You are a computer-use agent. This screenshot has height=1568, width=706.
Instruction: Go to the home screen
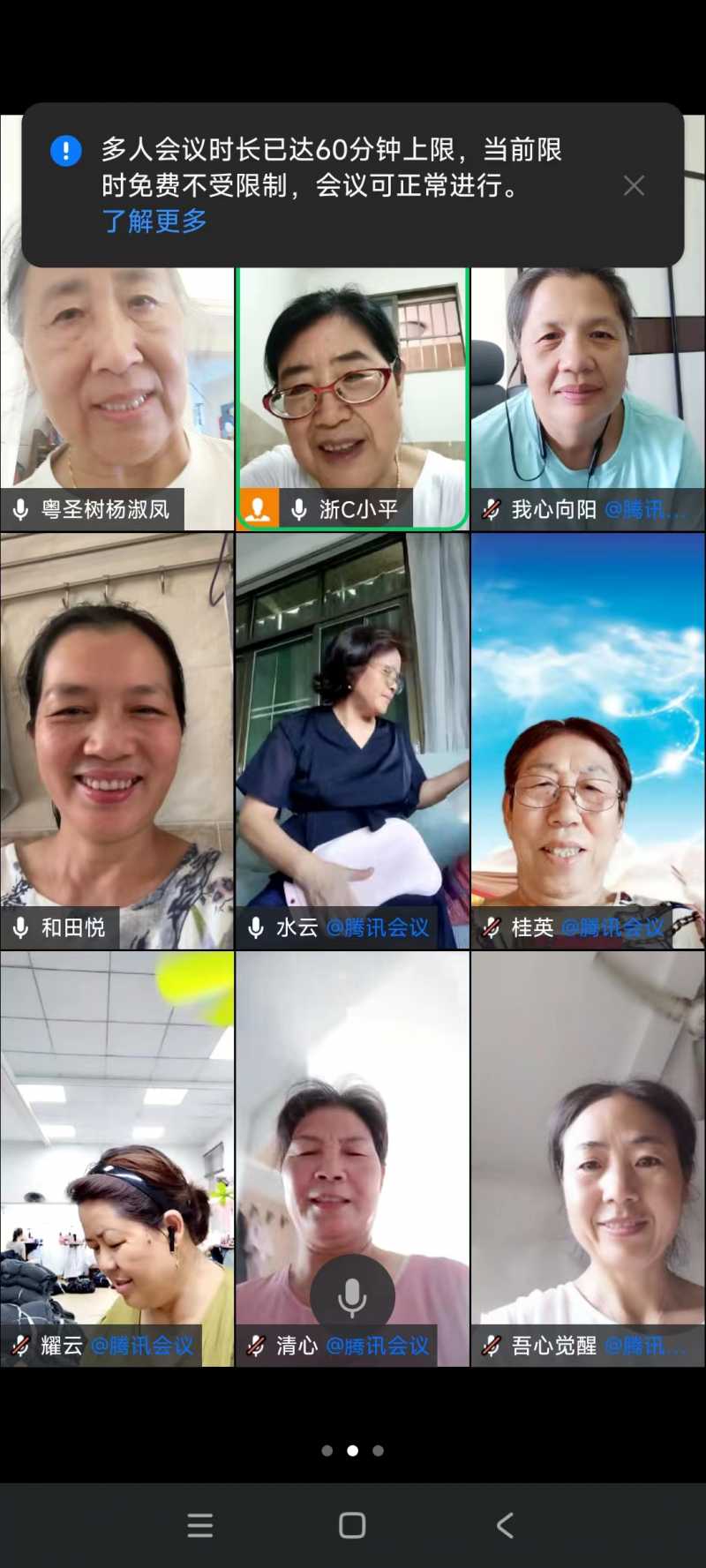352,1525
